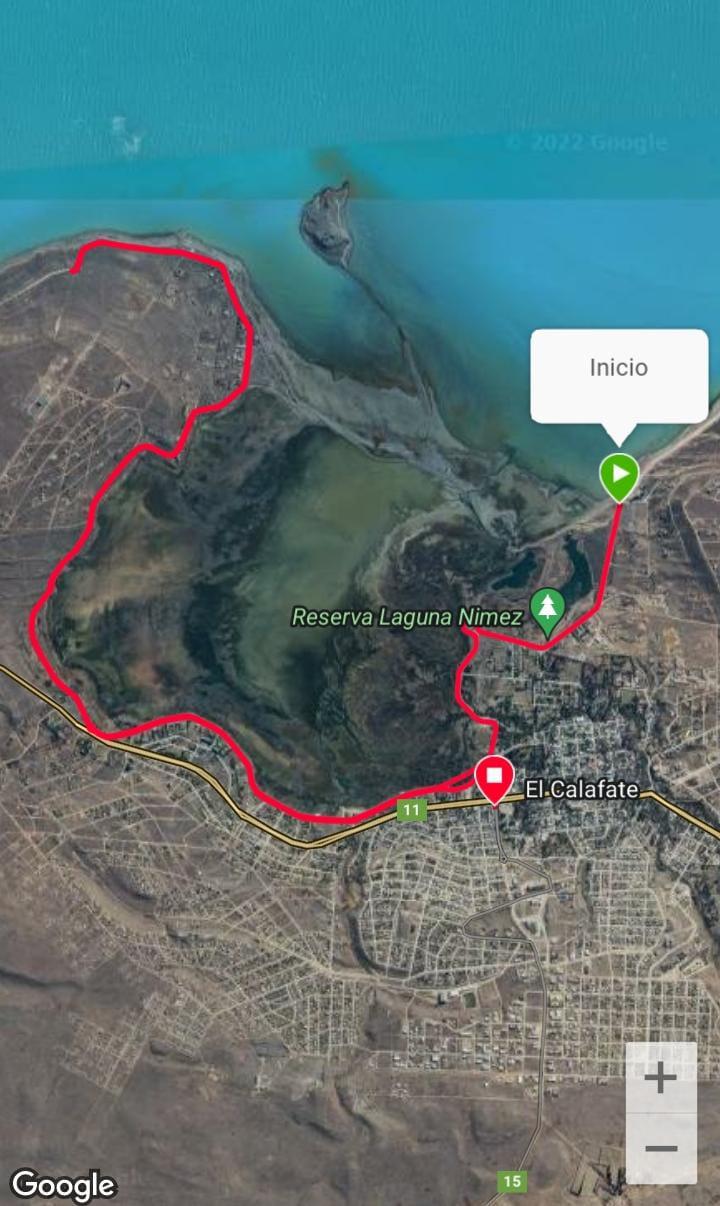This screenshot has width=720, height=1206.
Task: Open the Reserva Laguna Nimez place pin
Action: 547,611
